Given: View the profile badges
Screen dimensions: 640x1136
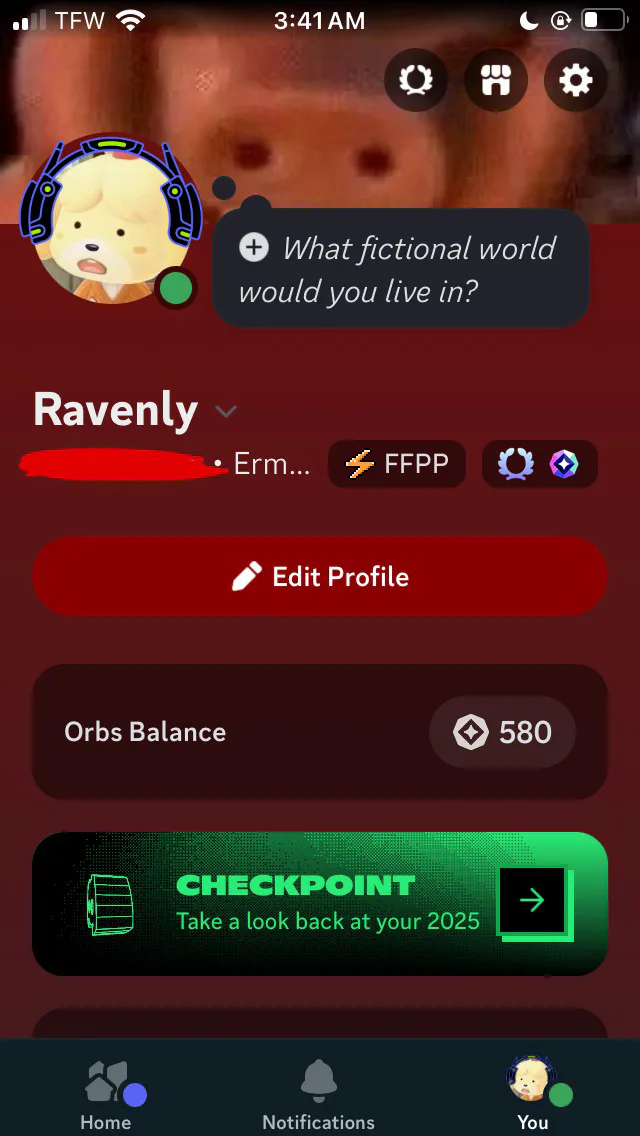Looking at the screenshot, I should (x=540, y=464).
